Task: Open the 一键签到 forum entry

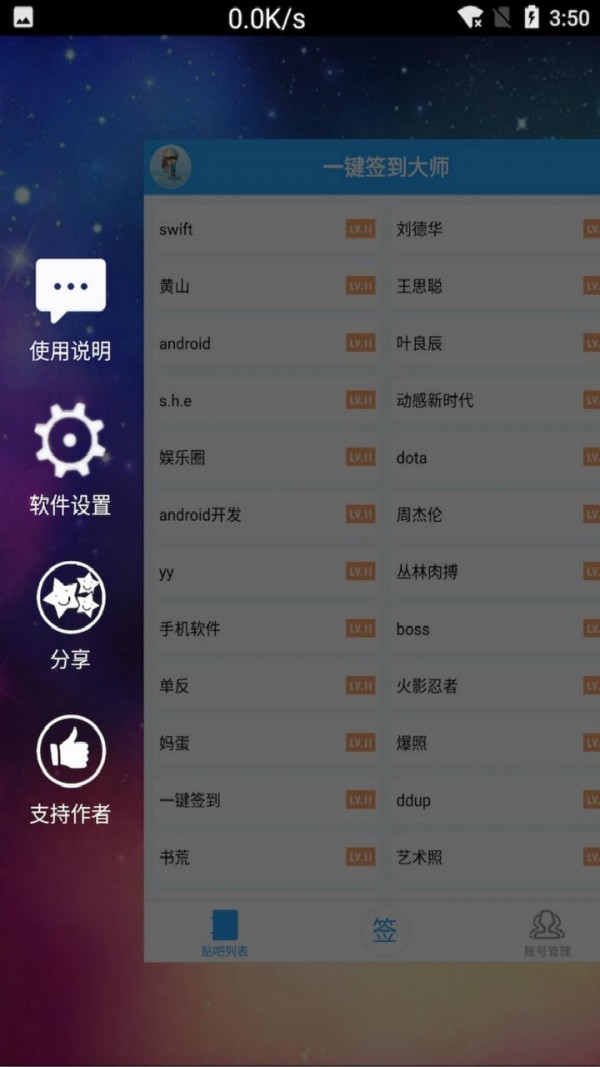Action: point(262,800)
